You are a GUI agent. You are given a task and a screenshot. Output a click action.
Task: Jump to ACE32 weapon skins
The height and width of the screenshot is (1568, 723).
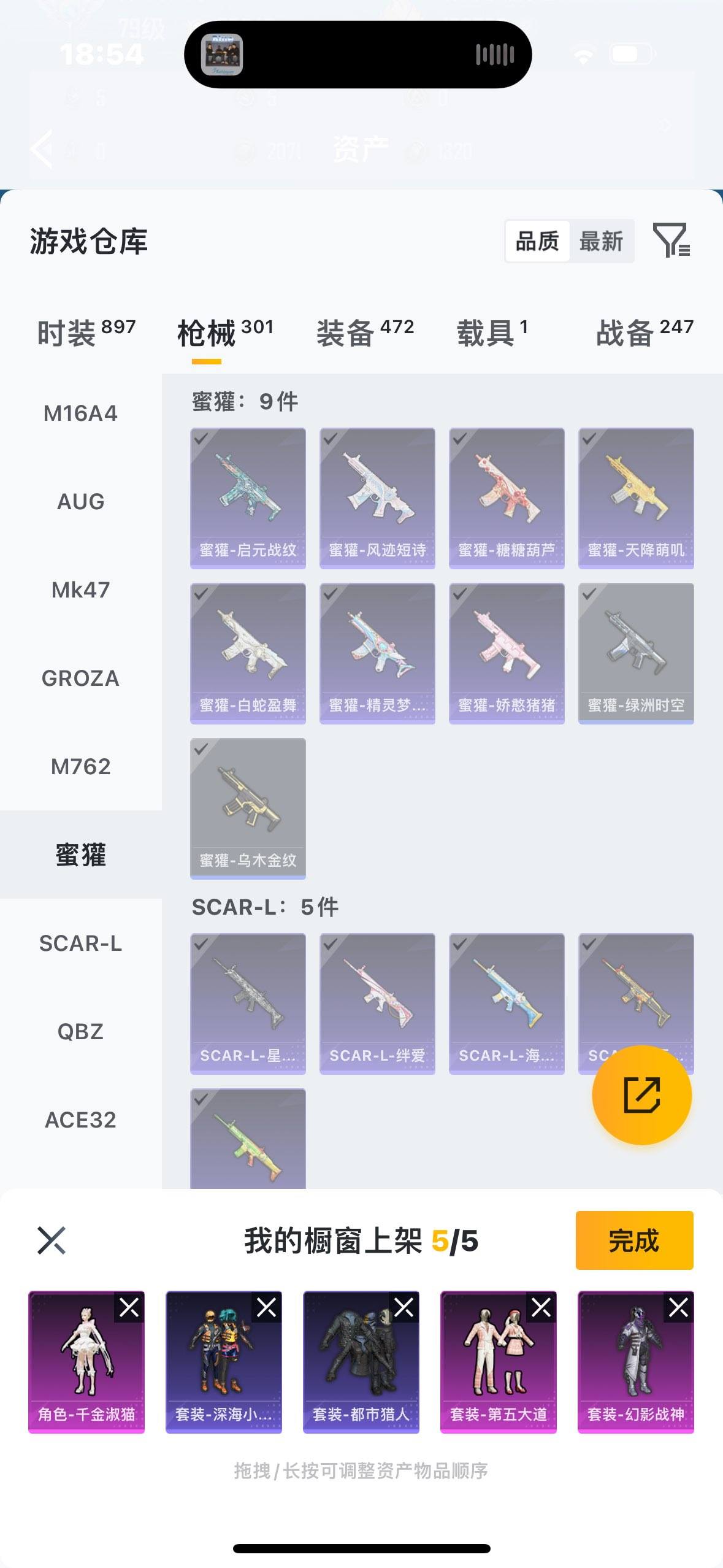coord(80,1120)
